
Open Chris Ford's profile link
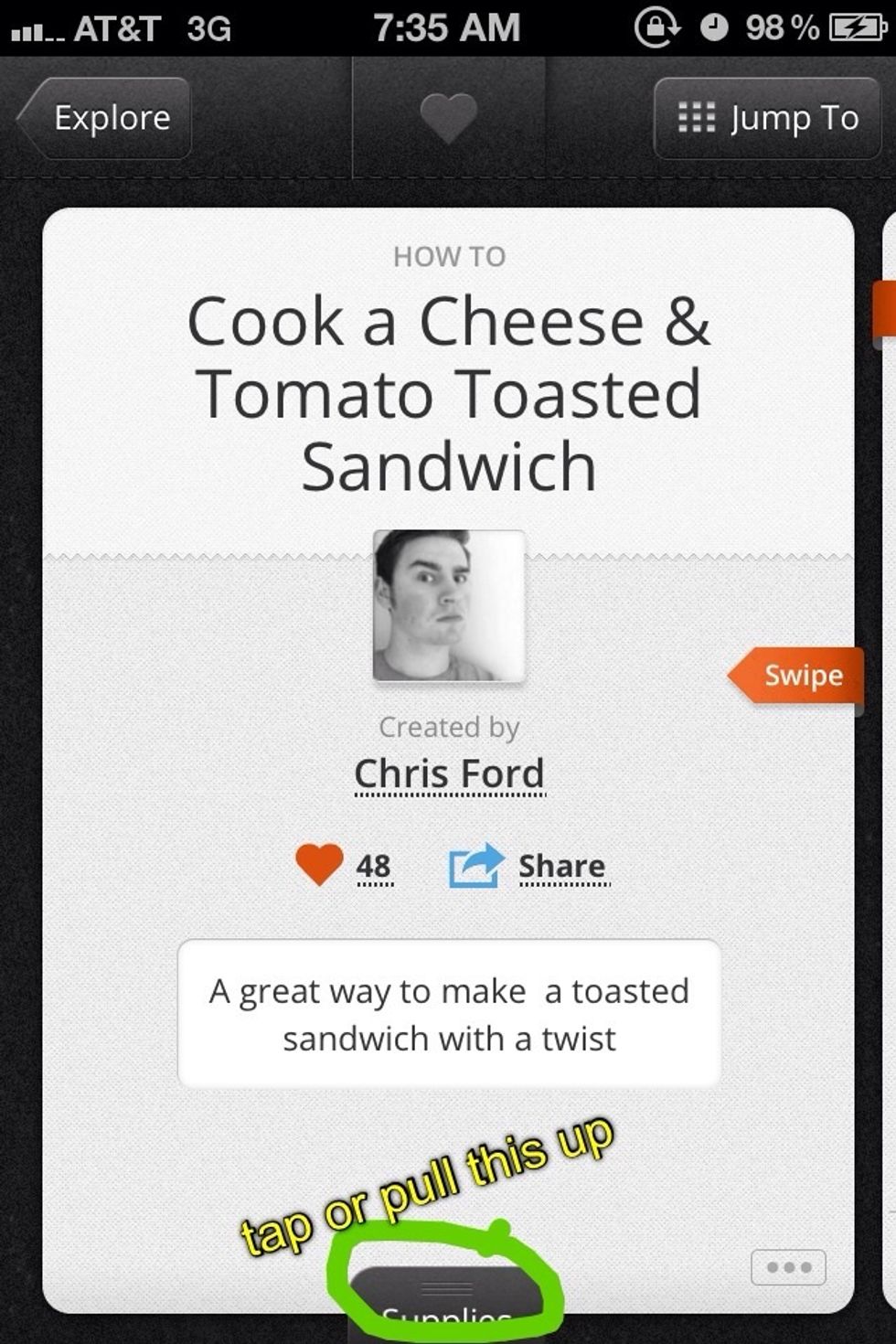point(447,773)
